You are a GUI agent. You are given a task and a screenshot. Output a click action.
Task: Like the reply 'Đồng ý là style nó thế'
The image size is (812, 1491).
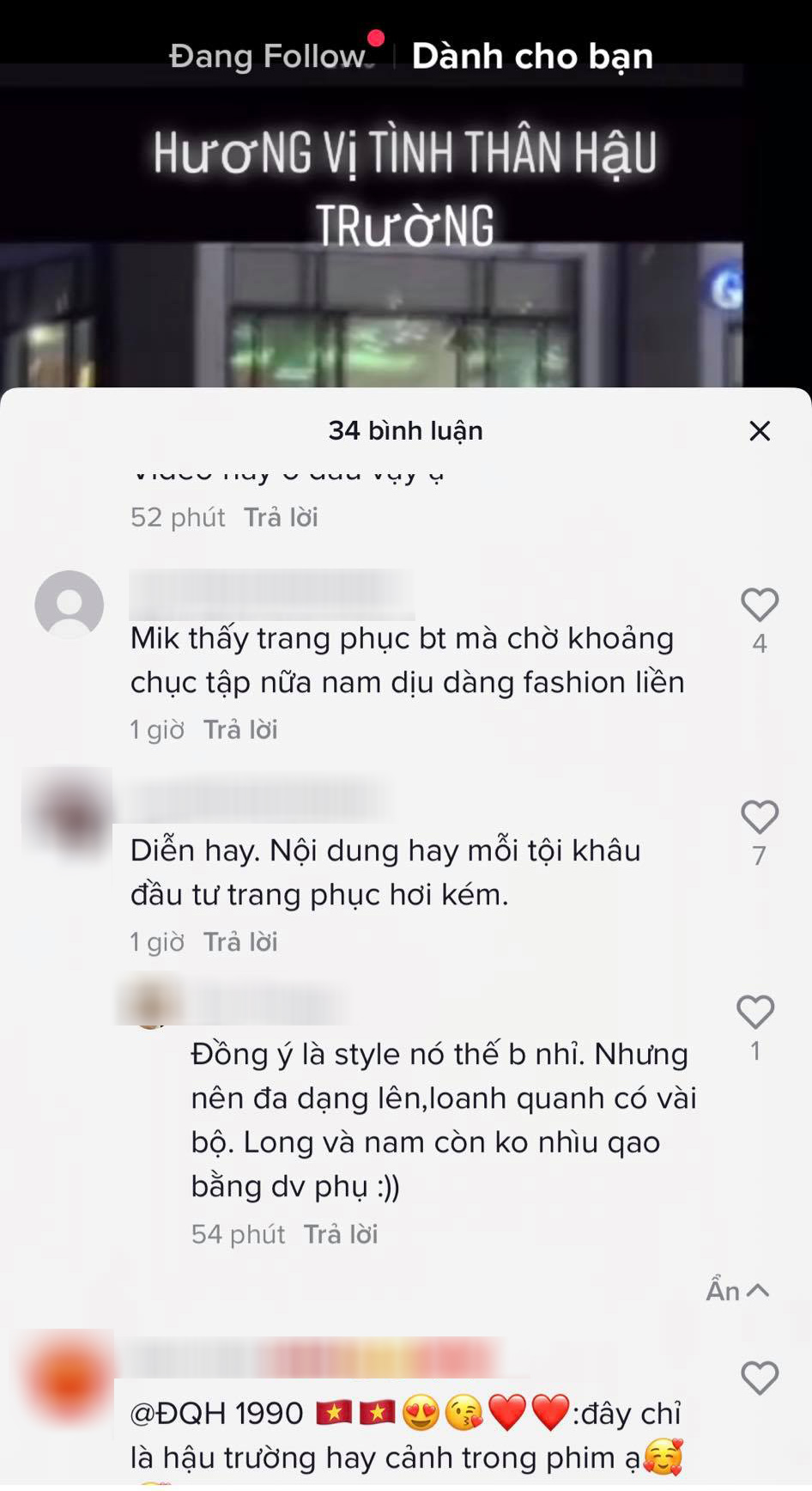pyautogui.click(x=755, y=1013)
